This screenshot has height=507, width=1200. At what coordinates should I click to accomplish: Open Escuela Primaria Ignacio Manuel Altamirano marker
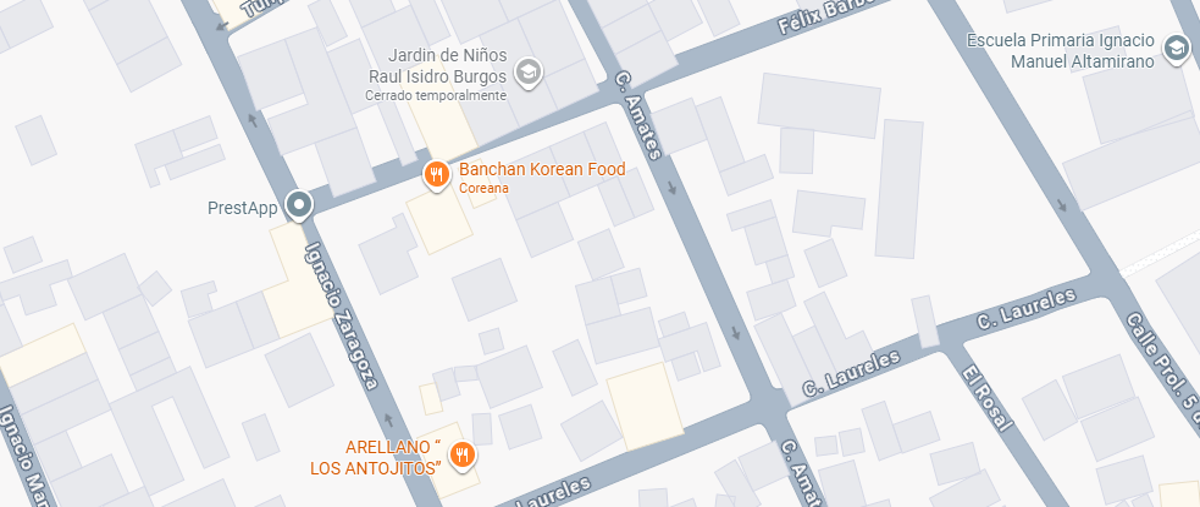click(x=1172, y=46)
